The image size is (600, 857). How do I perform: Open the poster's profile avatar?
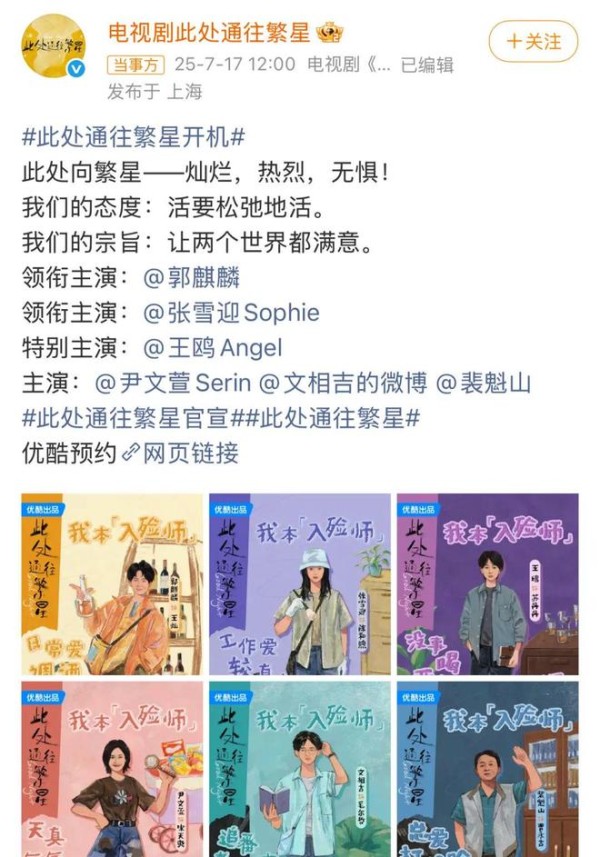point(53,47)
